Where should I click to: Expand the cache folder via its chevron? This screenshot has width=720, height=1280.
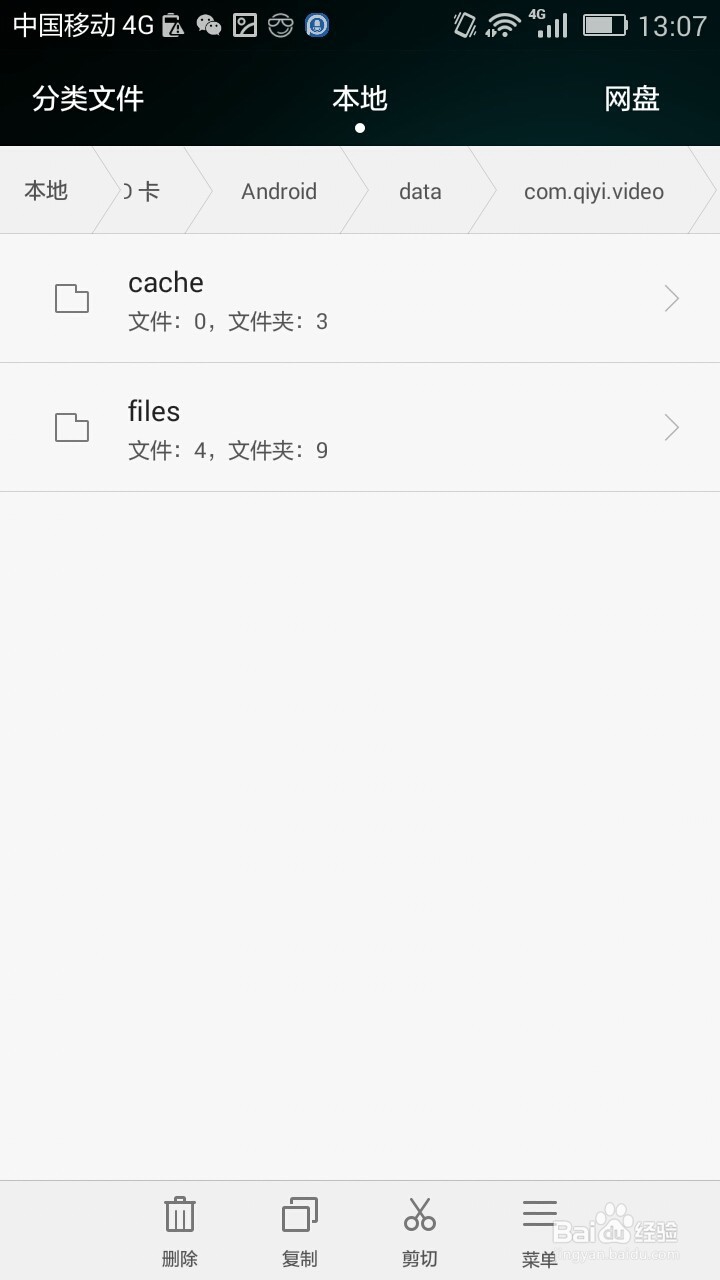point(670,298)
